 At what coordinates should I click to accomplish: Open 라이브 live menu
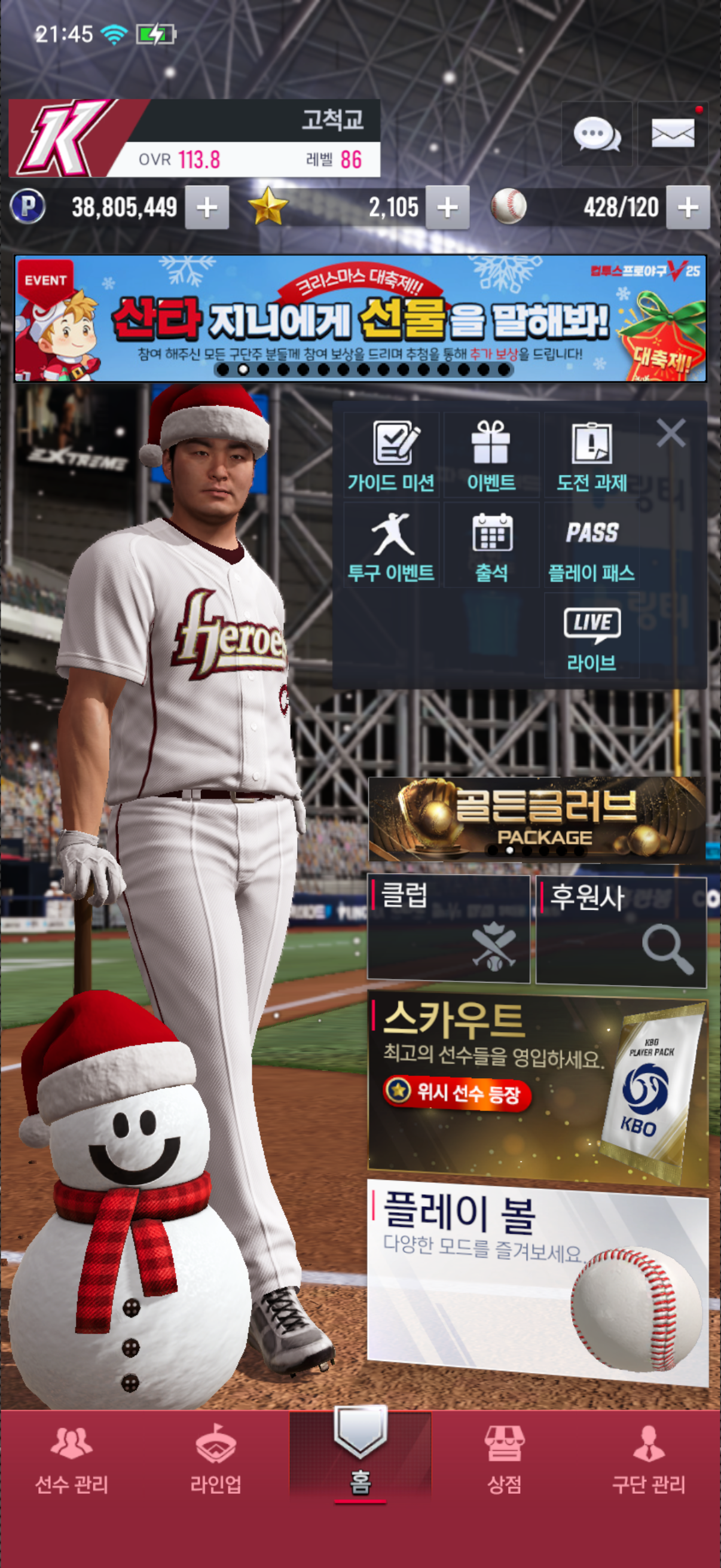coord(591,637)
